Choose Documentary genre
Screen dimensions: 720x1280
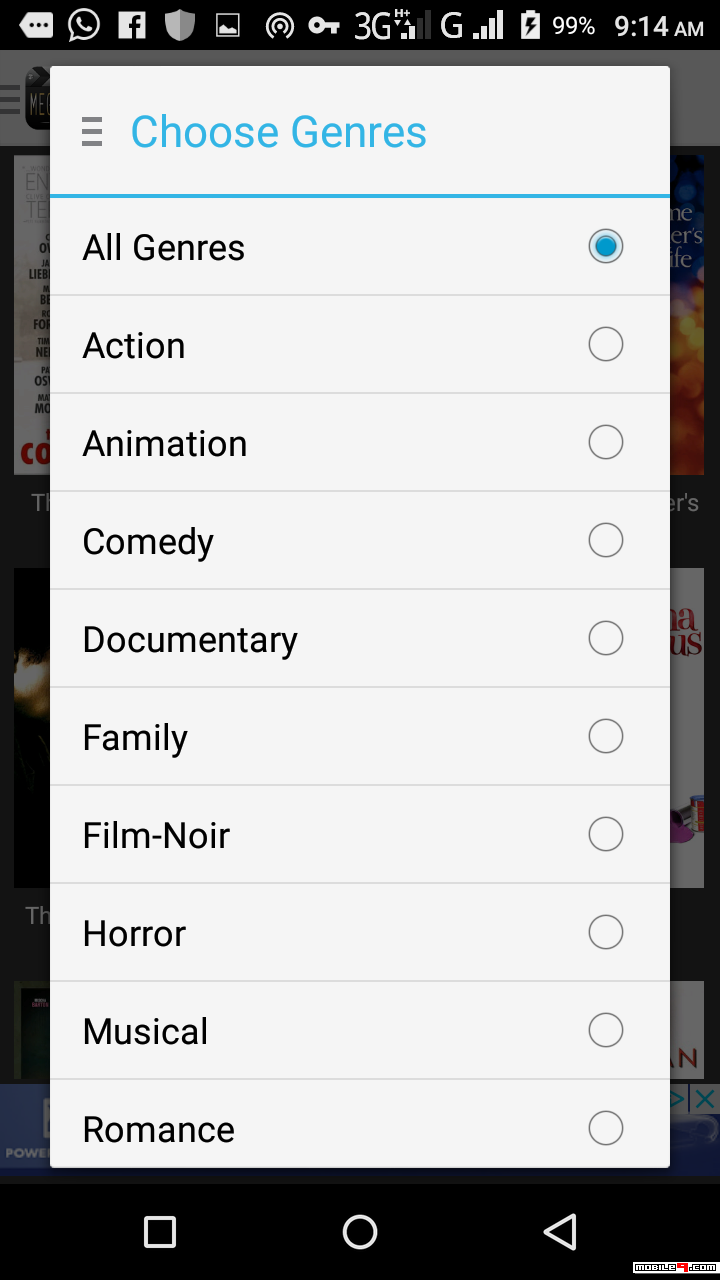[x=360, y=639]
